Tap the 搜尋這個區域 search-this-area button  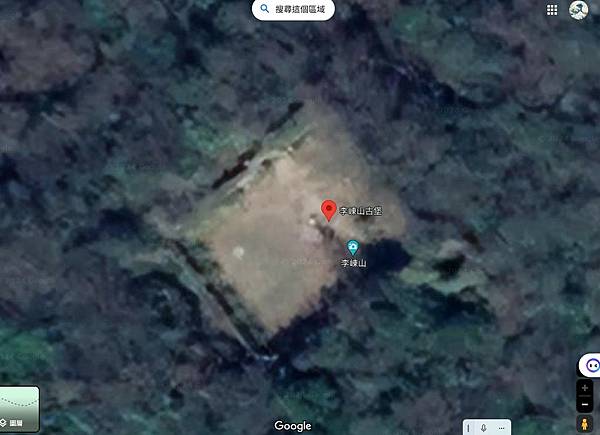coord(293,9)
